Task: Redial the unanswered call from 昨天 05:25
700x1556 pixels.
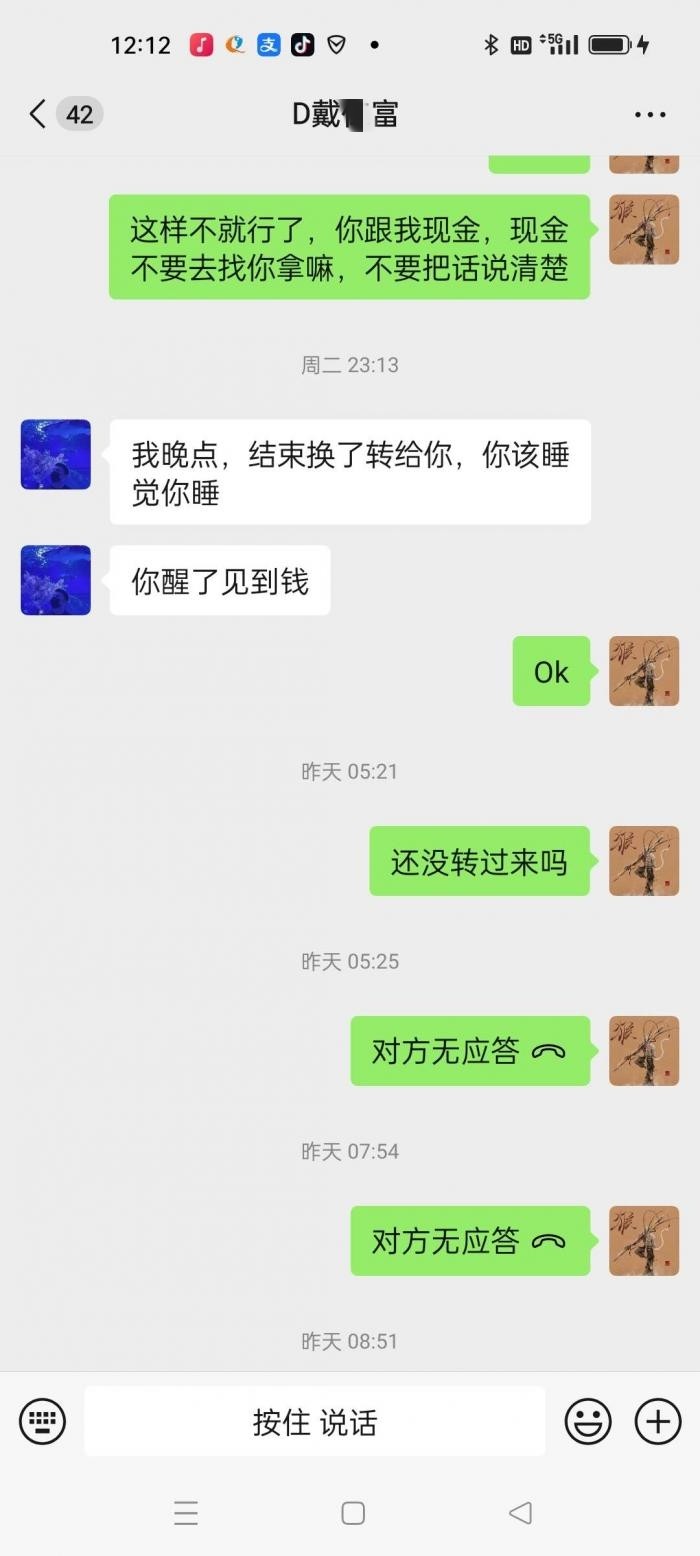Action: pos(470,1051)
